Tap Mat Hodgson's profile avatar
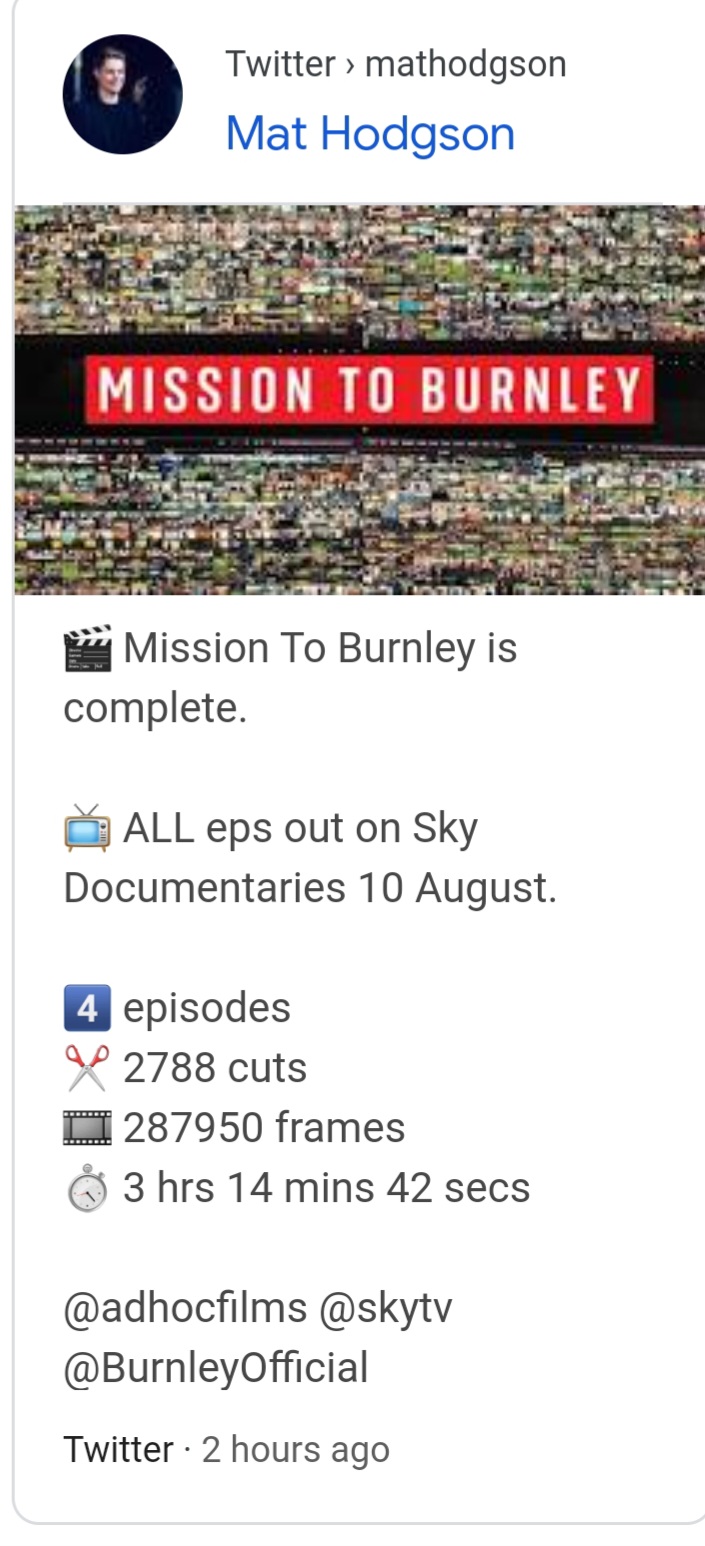 122,95
